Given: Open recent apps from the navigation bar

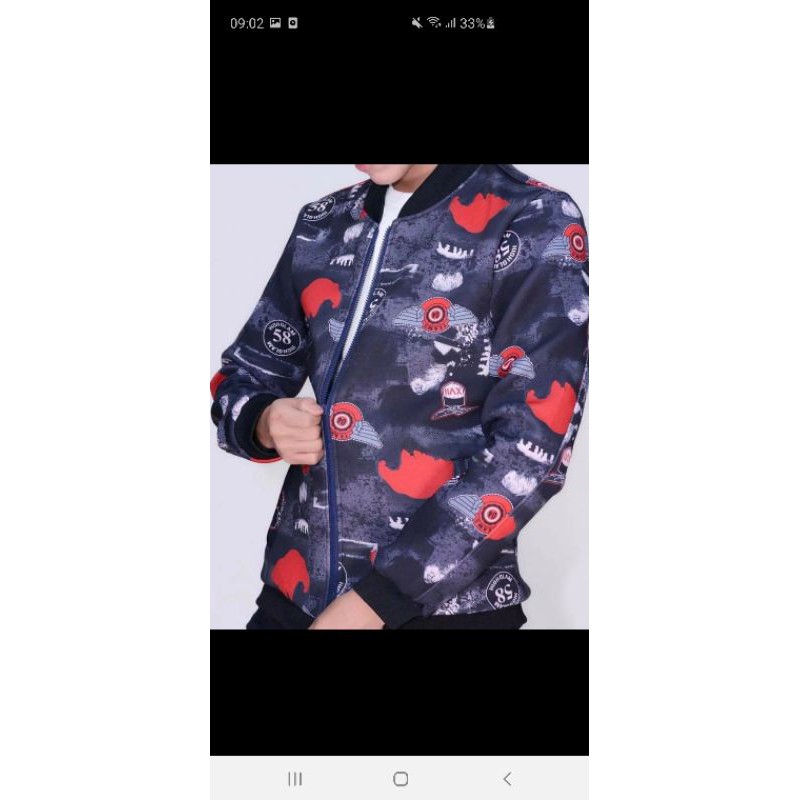Looking at the screenshot, I should pyautogui.click(x=295, y=778).
